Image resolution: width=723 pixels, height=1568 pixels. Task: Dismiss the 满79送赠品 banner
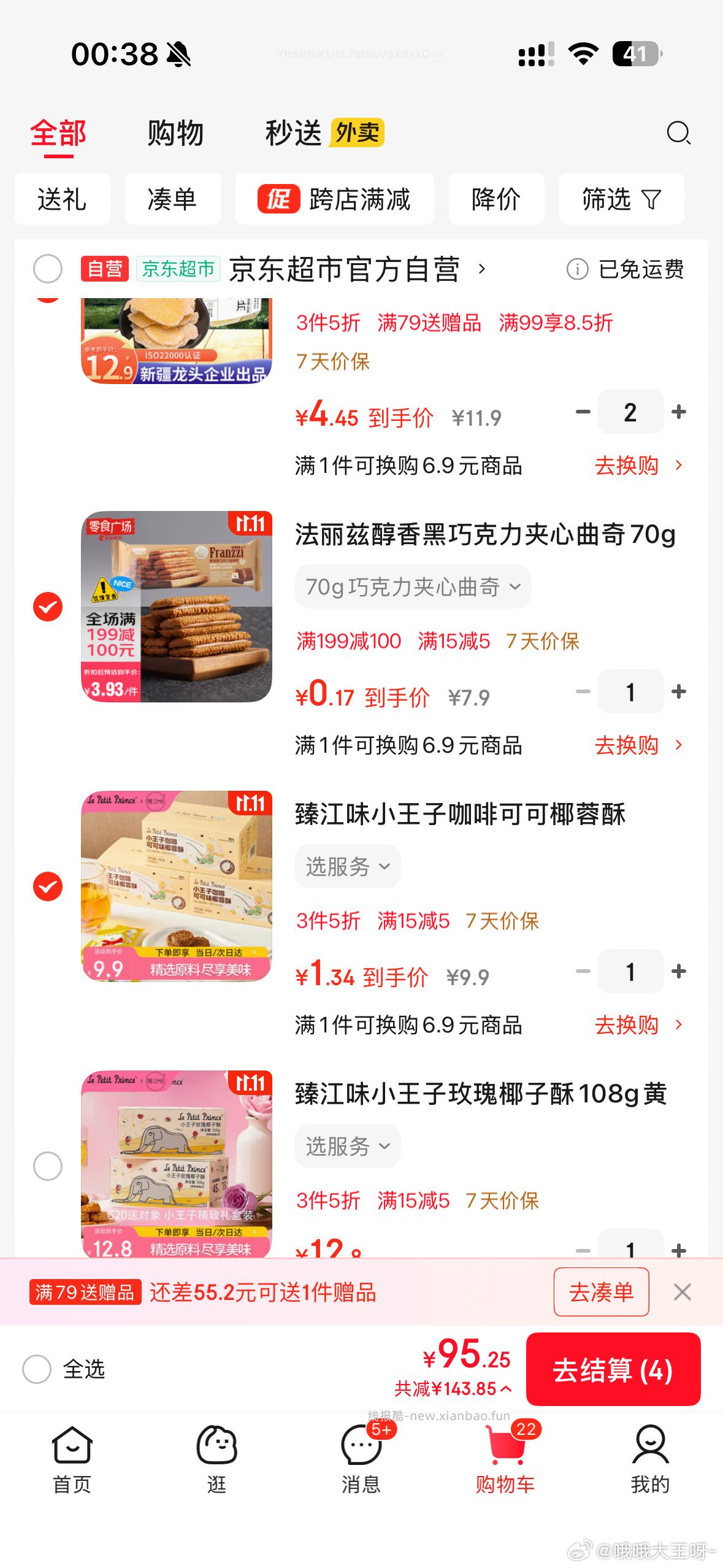682,1292
